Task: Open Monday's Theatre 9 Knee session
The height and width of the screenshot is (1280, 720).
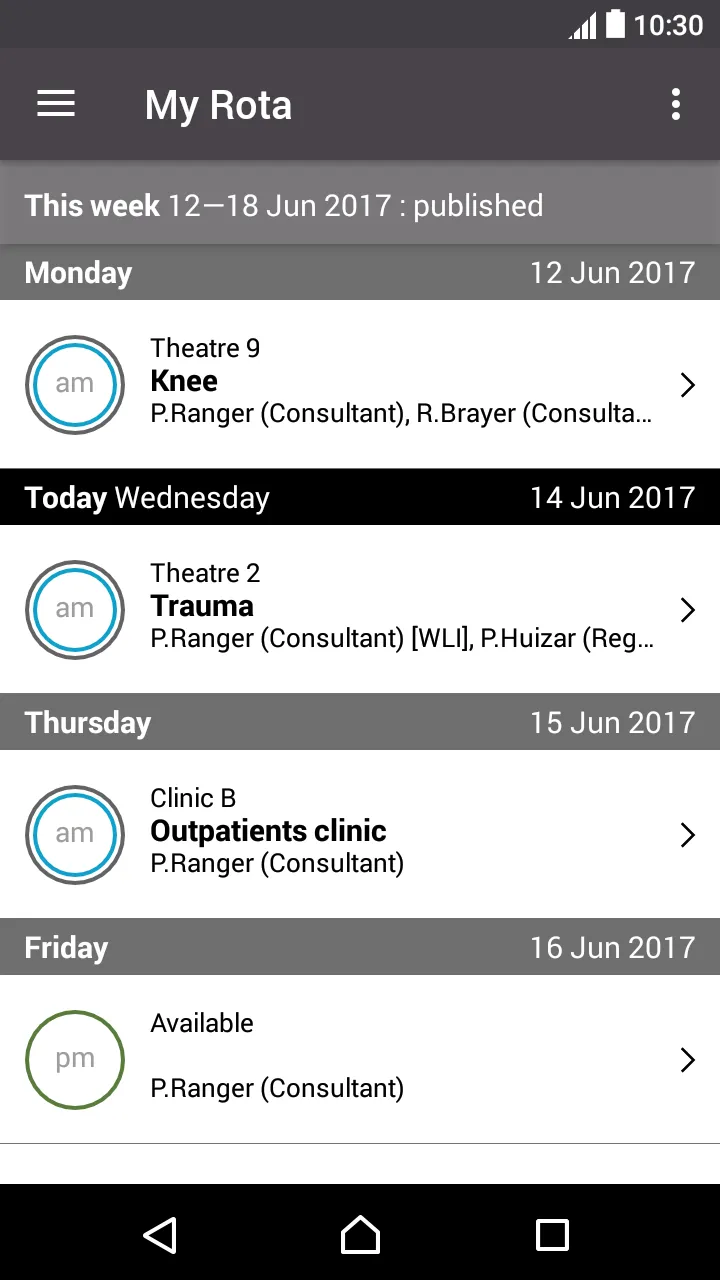Action: [360, 384]
